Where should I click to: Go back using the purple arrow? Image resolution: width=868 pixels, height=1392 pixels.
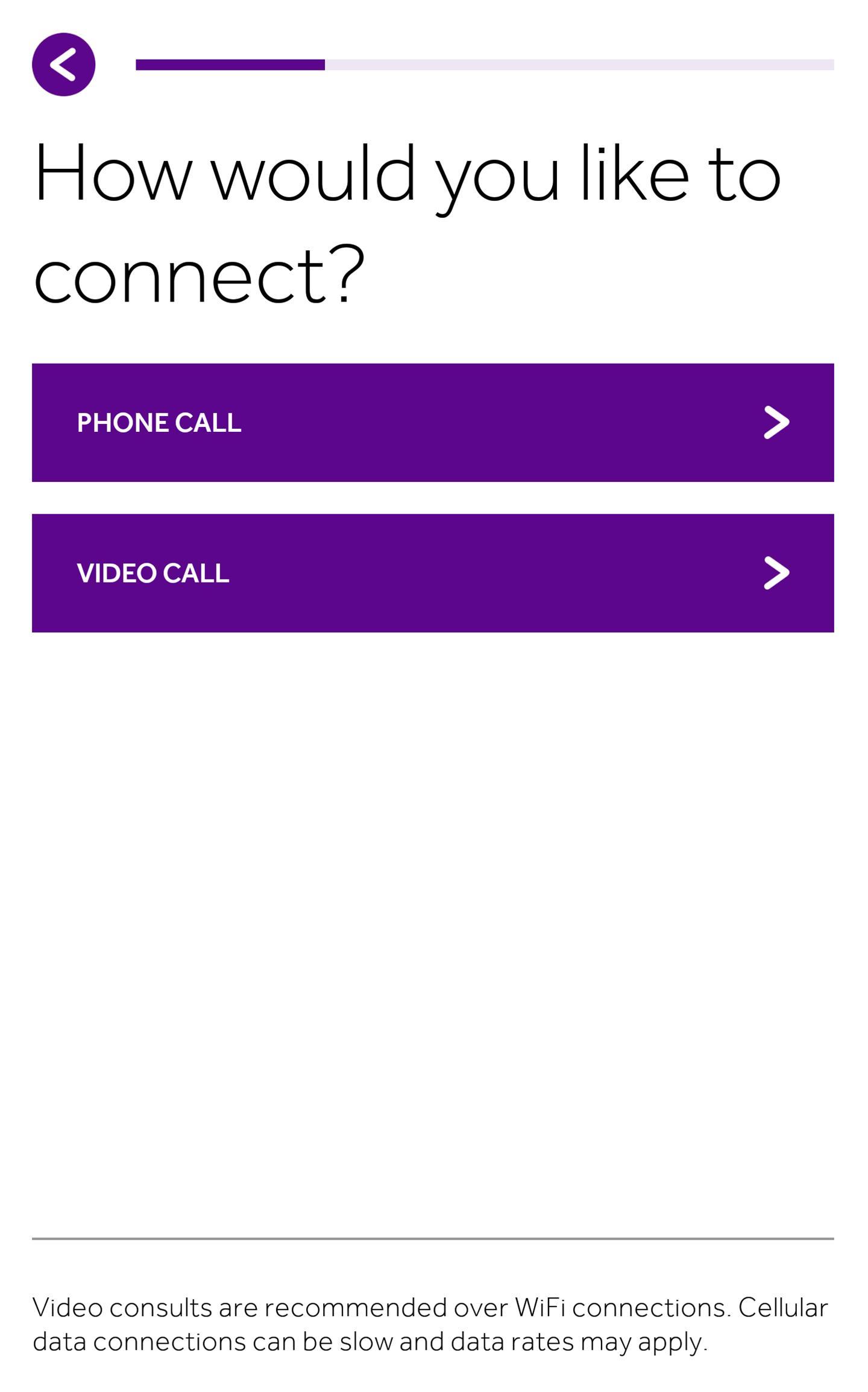tap(63, 65)
